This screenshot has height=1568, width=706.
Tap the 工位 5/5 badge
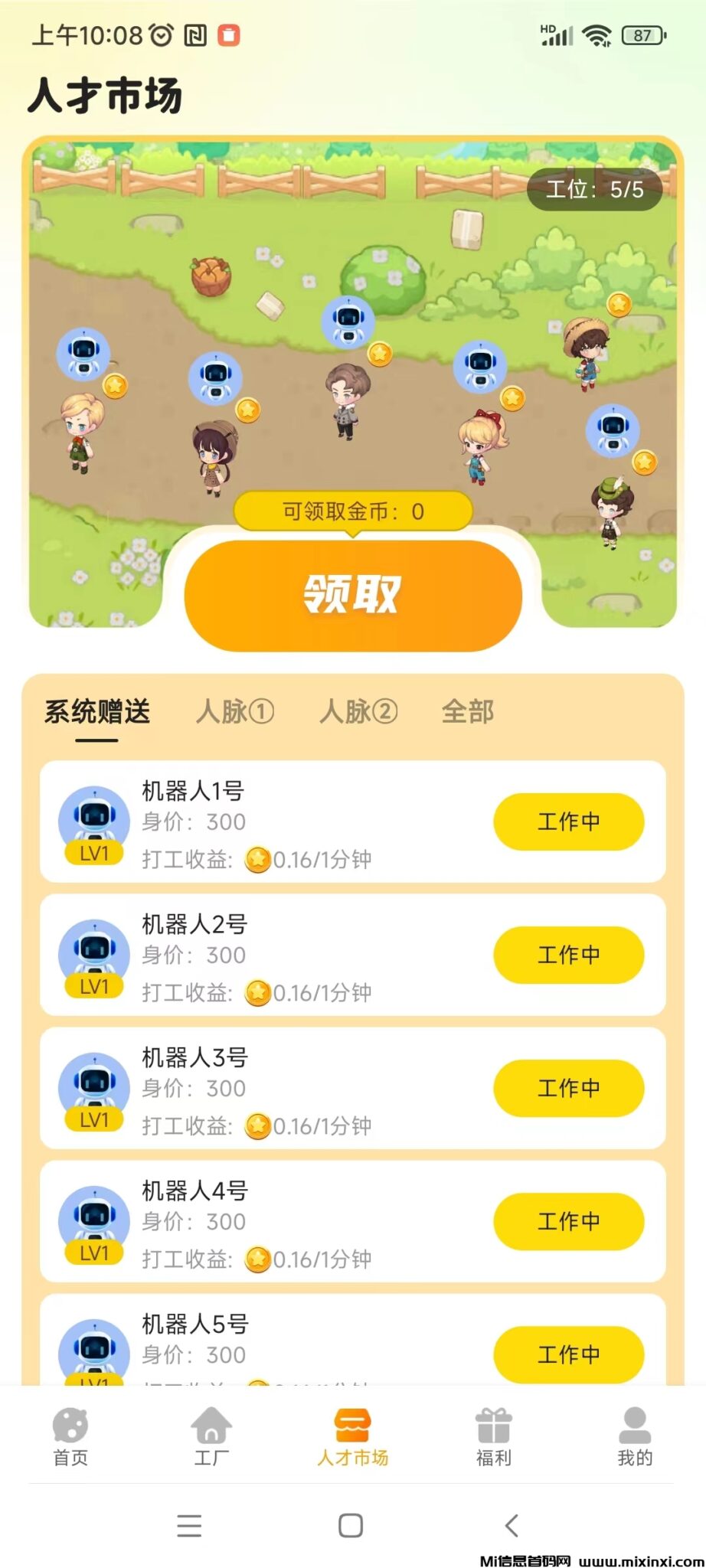pos(595,188)
